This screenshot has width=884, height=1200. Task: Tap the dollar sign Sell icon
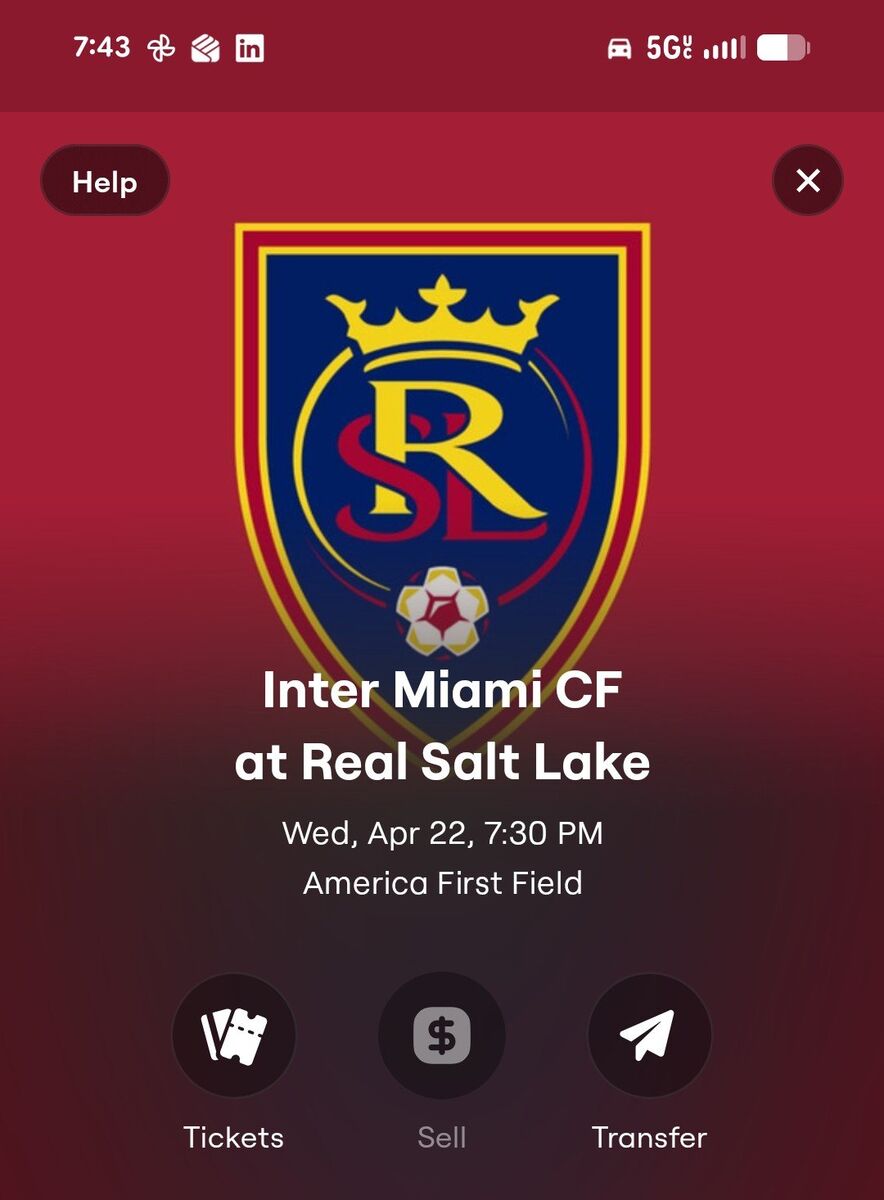click(441, 1035)
